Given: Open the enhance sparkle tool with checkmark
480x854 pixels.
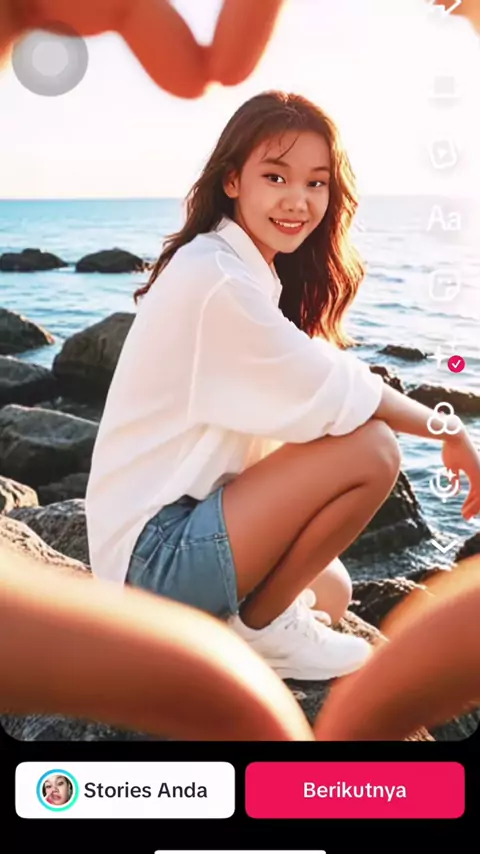Looking at the screenshot, I should 446,358.
